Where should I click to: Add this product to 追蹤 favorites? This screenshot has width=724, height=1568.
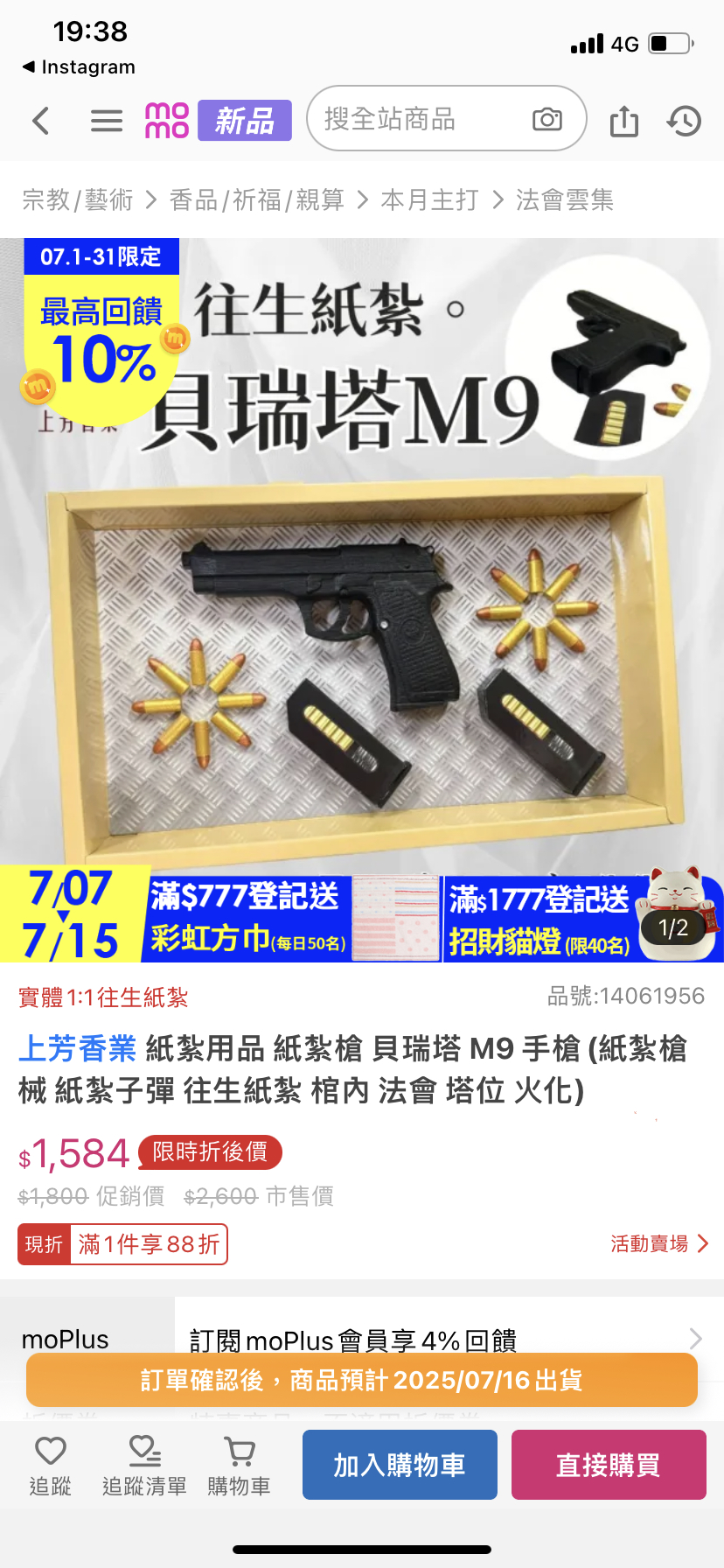pos(50,1465)
